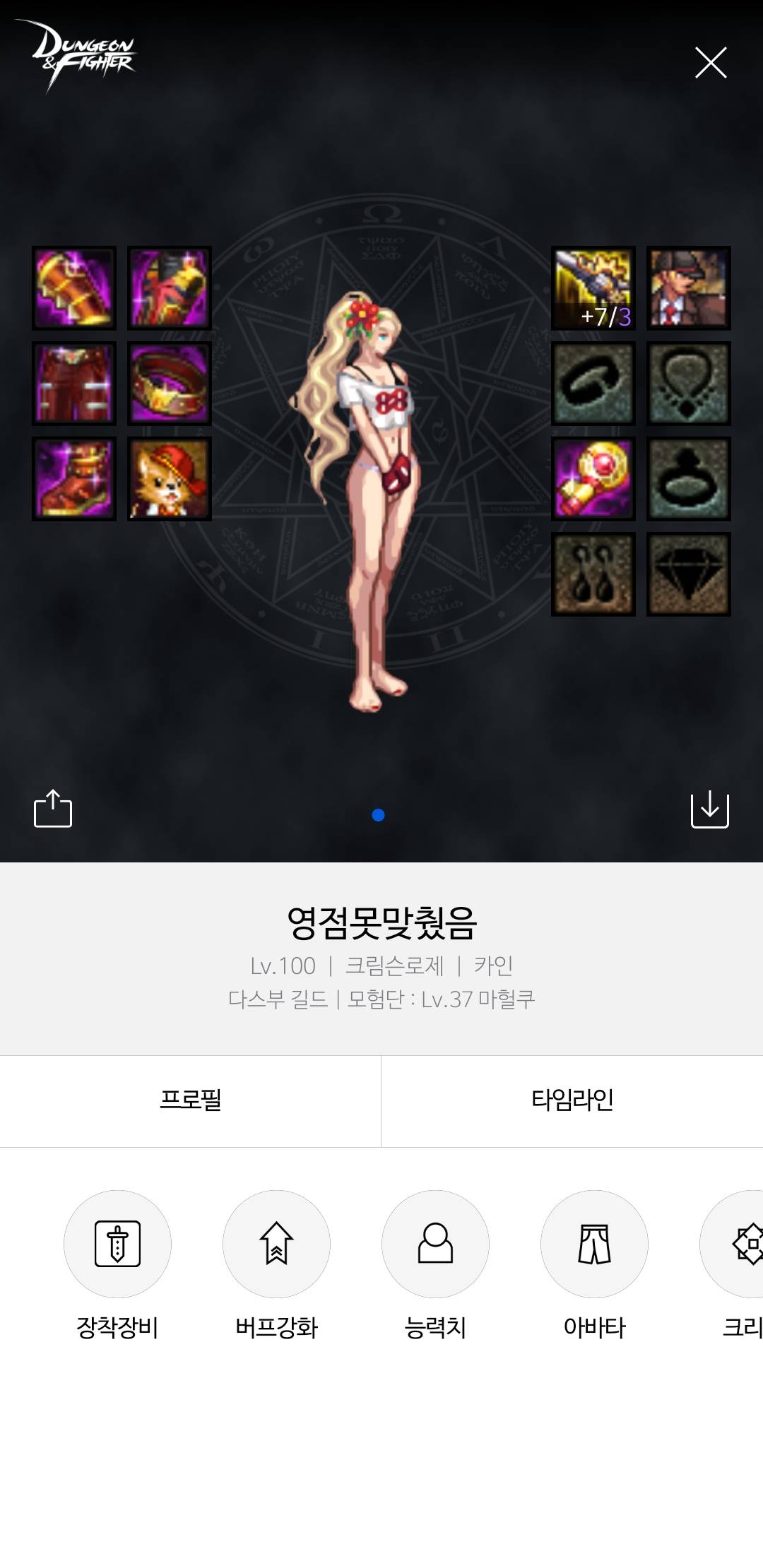
Task: Switch to the 프로필 tab
Action: point(191,1100)
